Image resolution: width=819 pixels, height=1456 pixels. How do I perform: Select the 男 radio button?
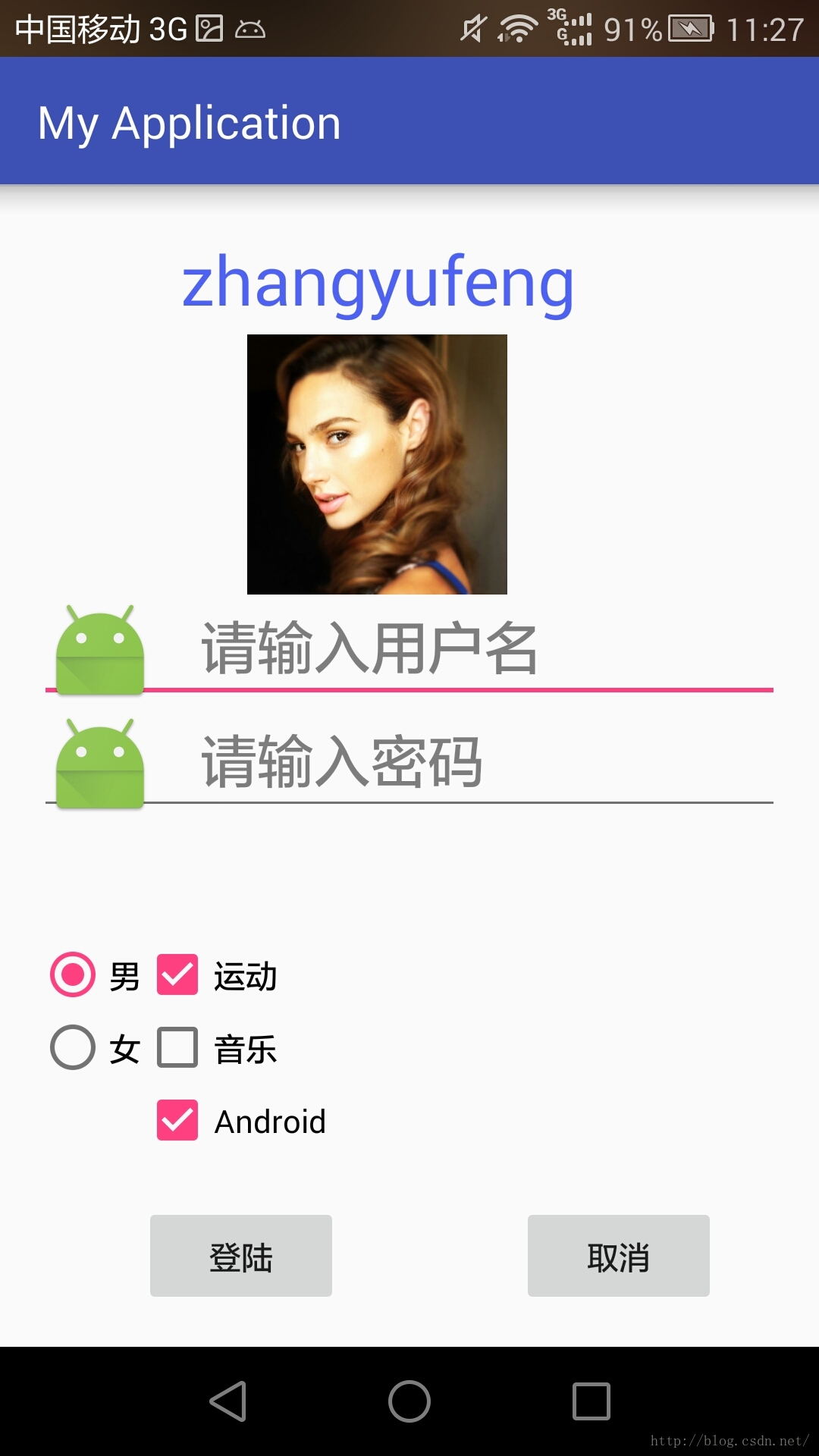tap(73, 974)
